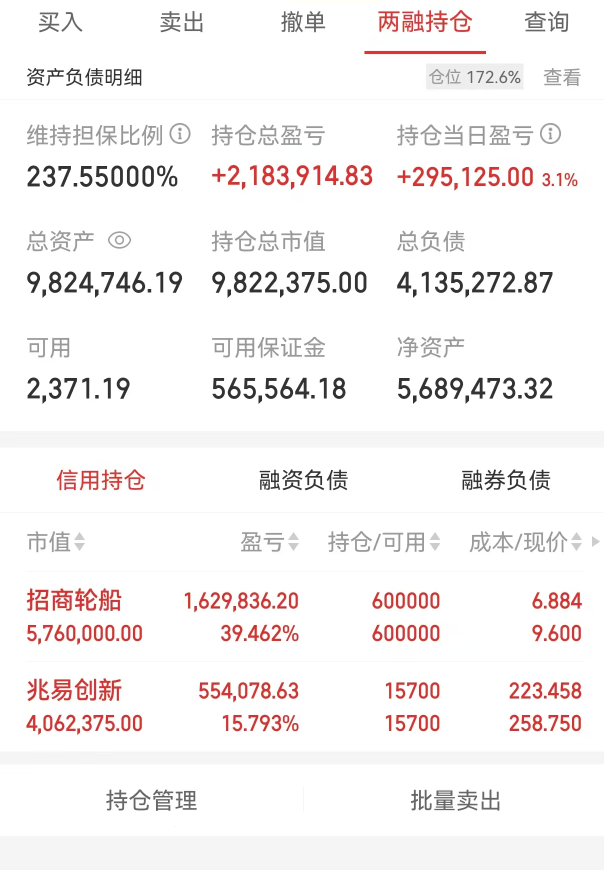
Task: Switch to 融资负债 section
Action: point(303,480)
